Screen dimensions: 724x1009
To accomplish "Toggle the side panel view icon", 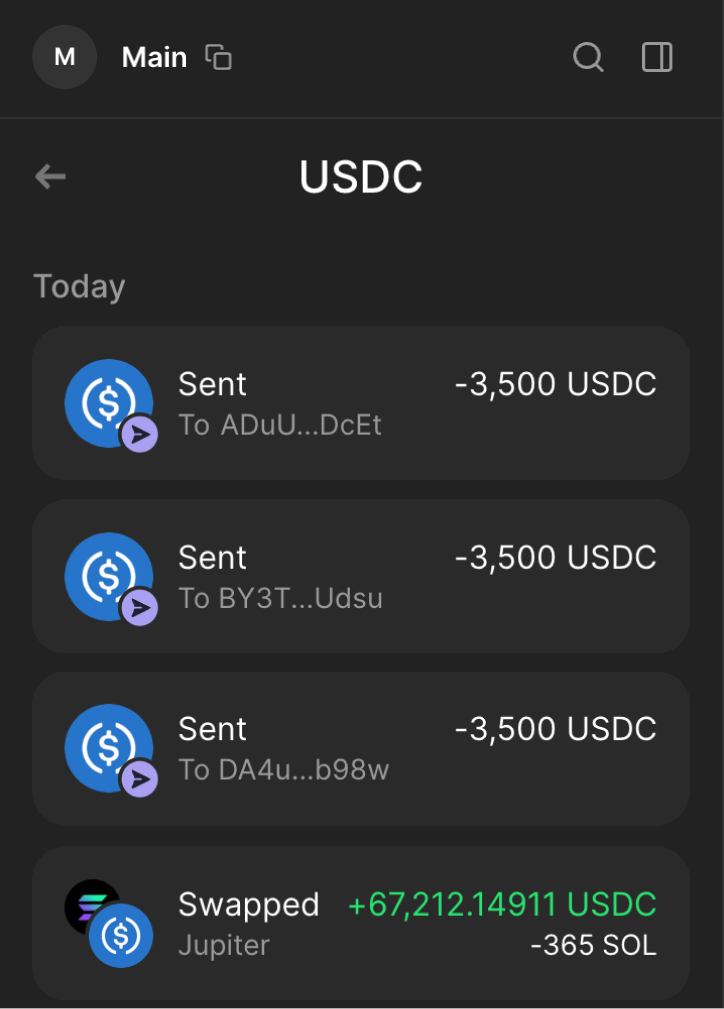I will tap(657, 57).
